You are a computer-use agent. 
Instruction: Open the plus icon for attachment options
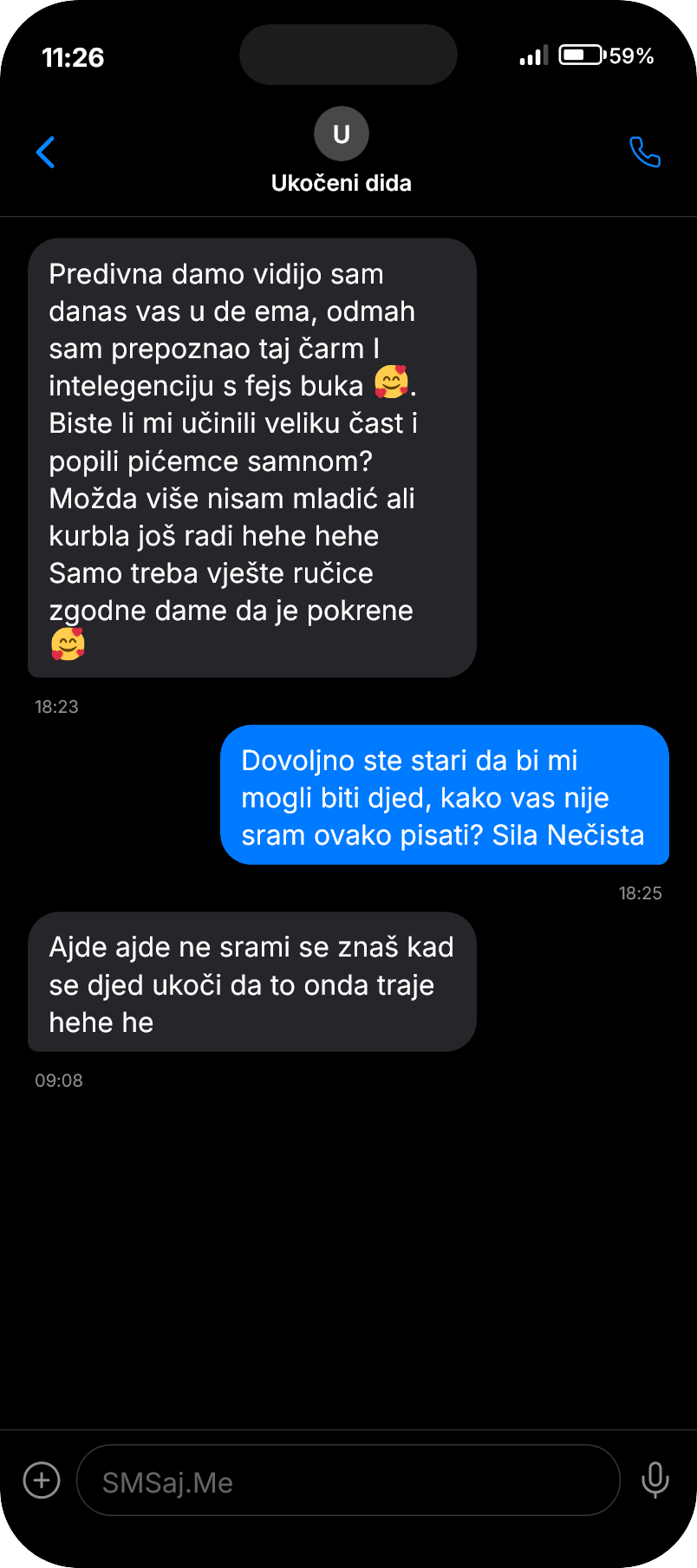[41, 1481]
